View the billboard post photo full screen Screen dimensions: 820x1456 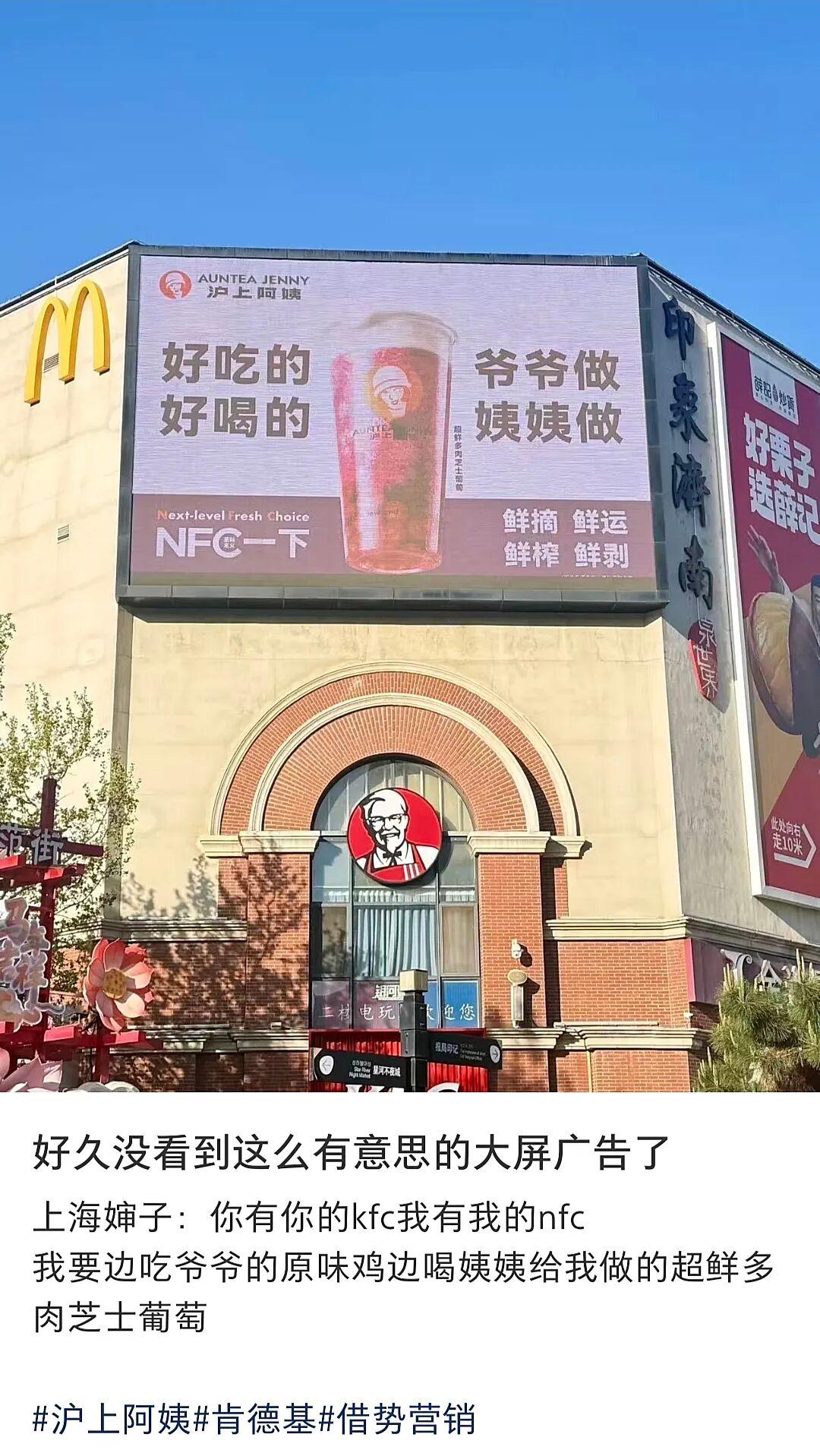coord(410,547)
